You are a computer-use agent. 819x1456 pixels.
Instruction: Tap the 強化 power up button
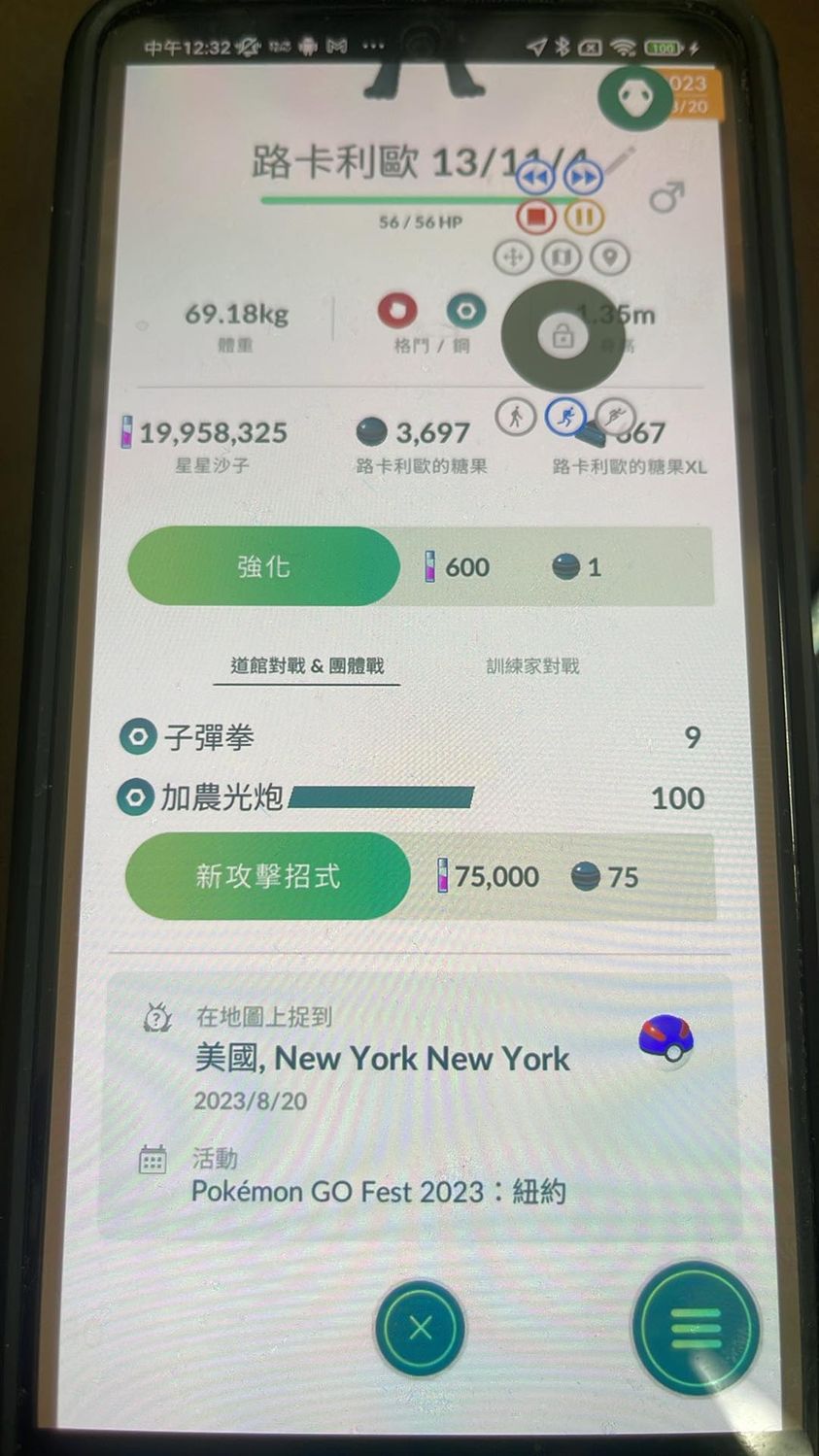click(x=262, y=567)
